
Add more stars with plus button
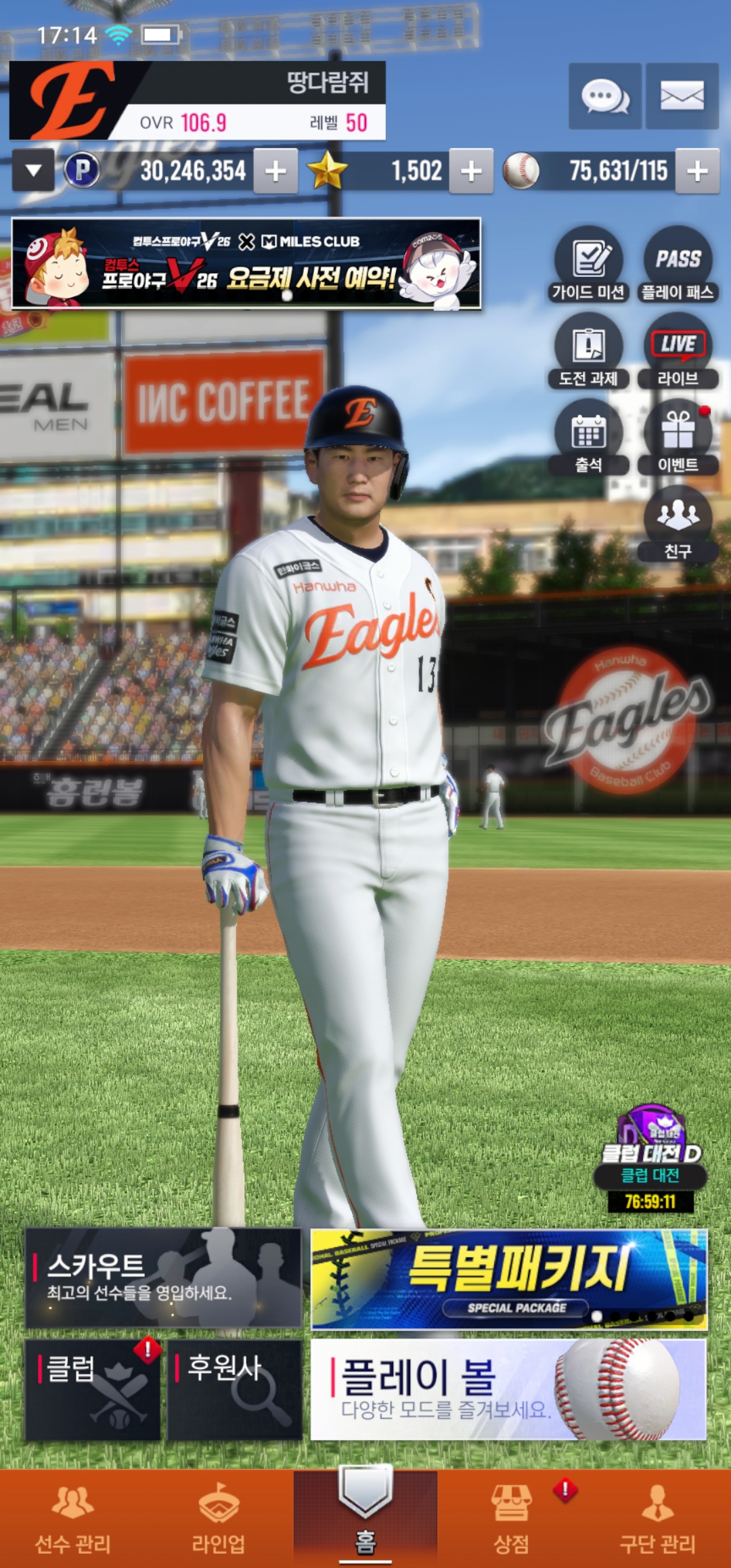(471, 171)
